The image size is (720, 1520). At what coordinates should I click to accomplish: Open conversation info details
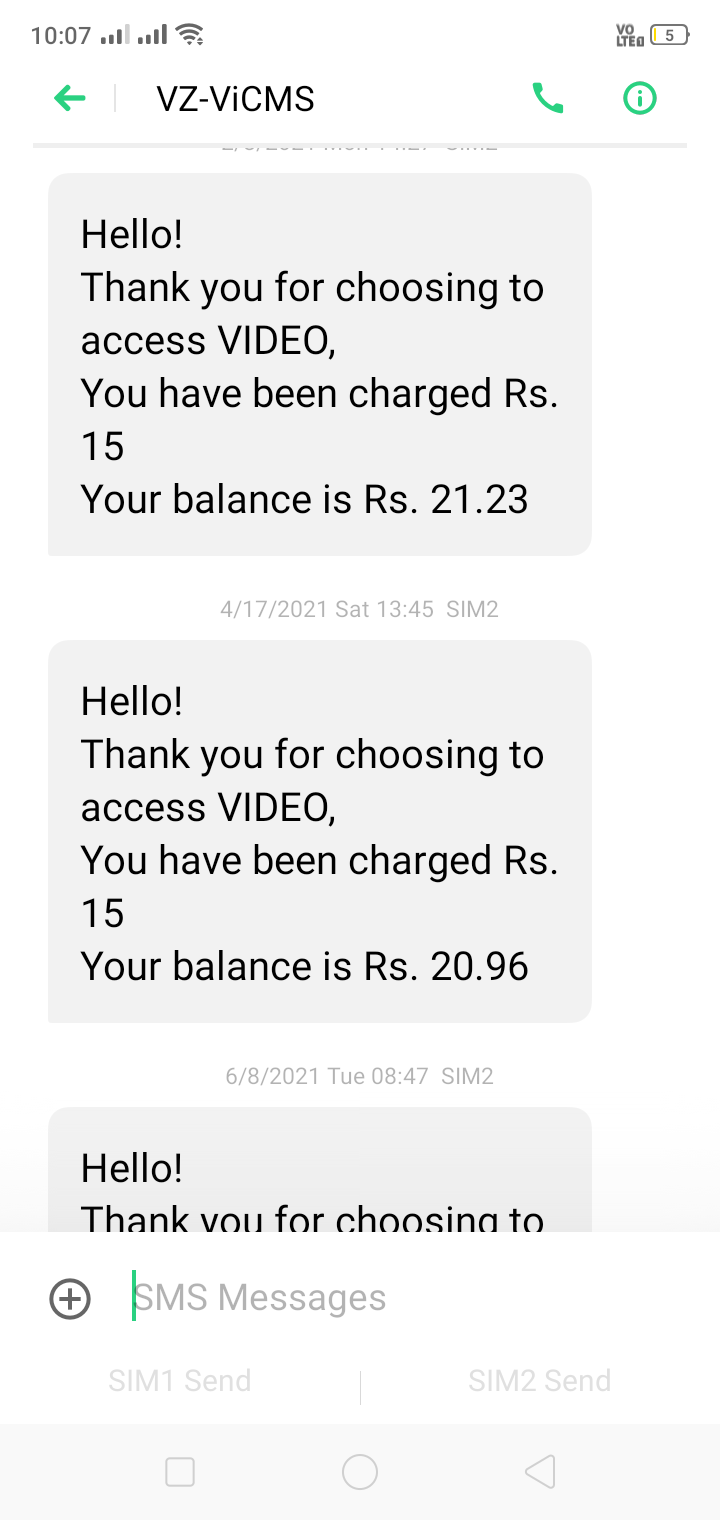[639, 98]
